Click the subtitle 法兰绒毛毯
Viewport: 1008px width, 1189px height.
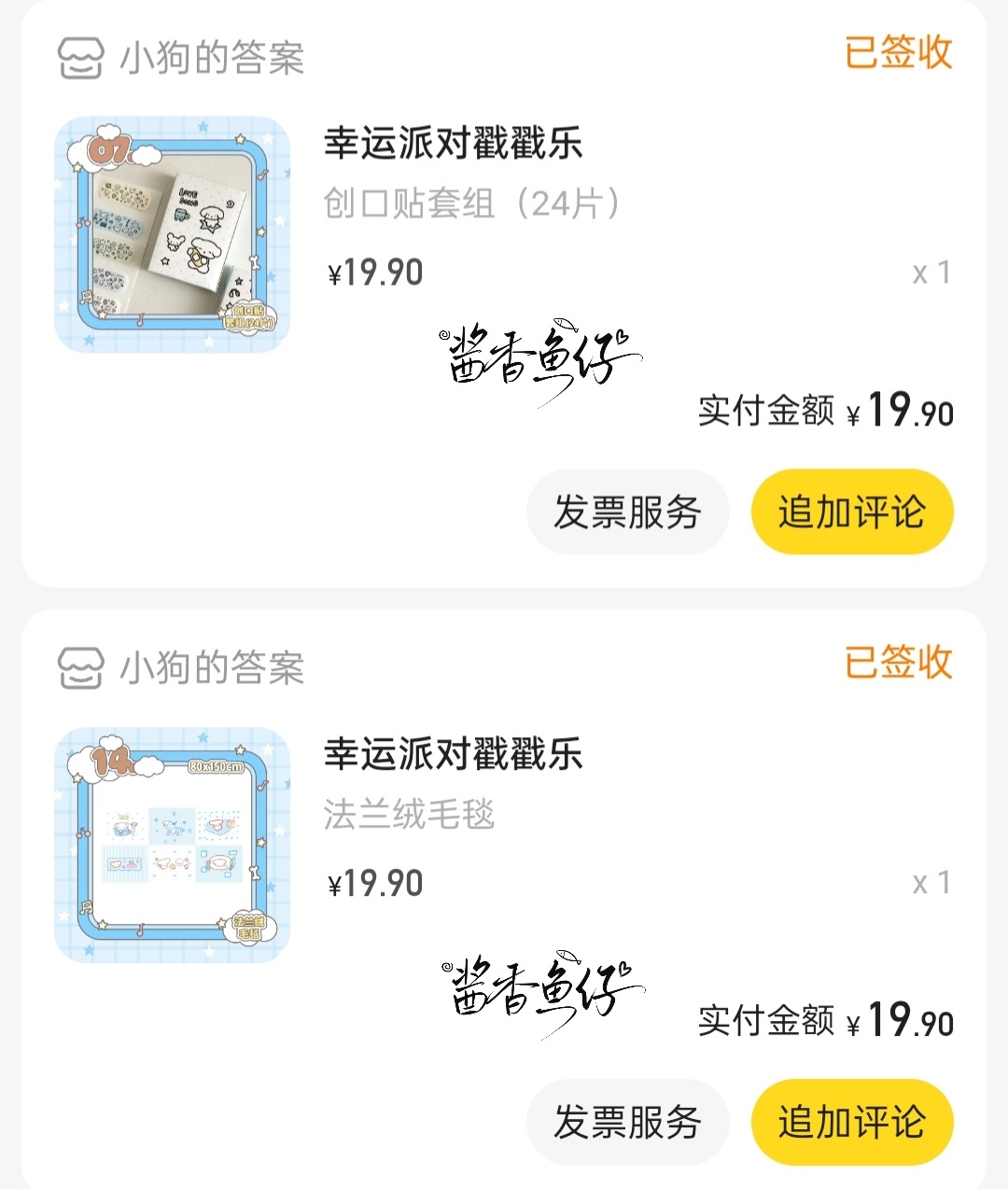pyautogui.click(x=411, y=817)
